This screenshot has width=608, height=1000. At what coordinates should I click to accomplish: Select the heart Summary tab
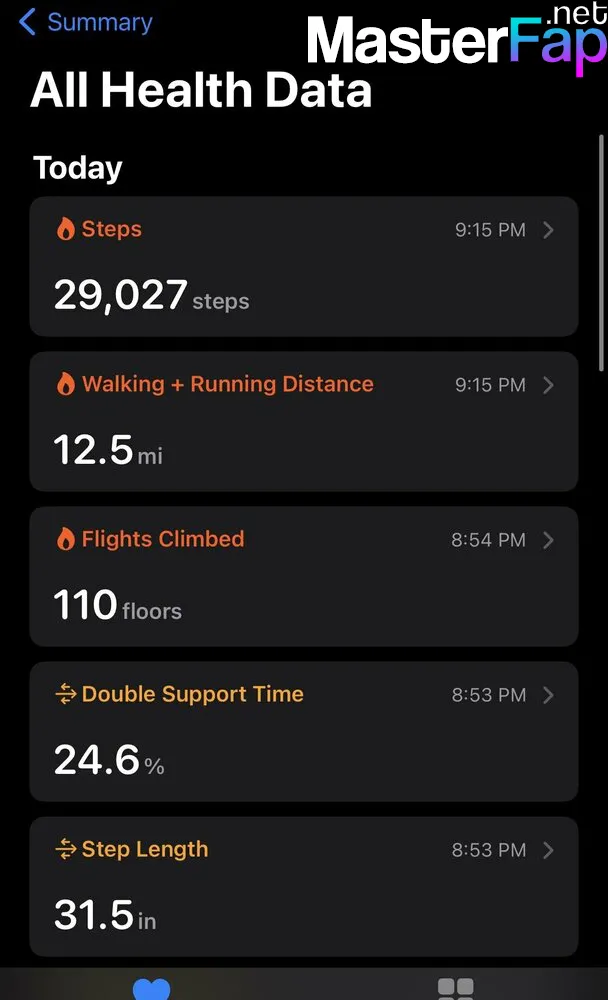coord(152,989)
